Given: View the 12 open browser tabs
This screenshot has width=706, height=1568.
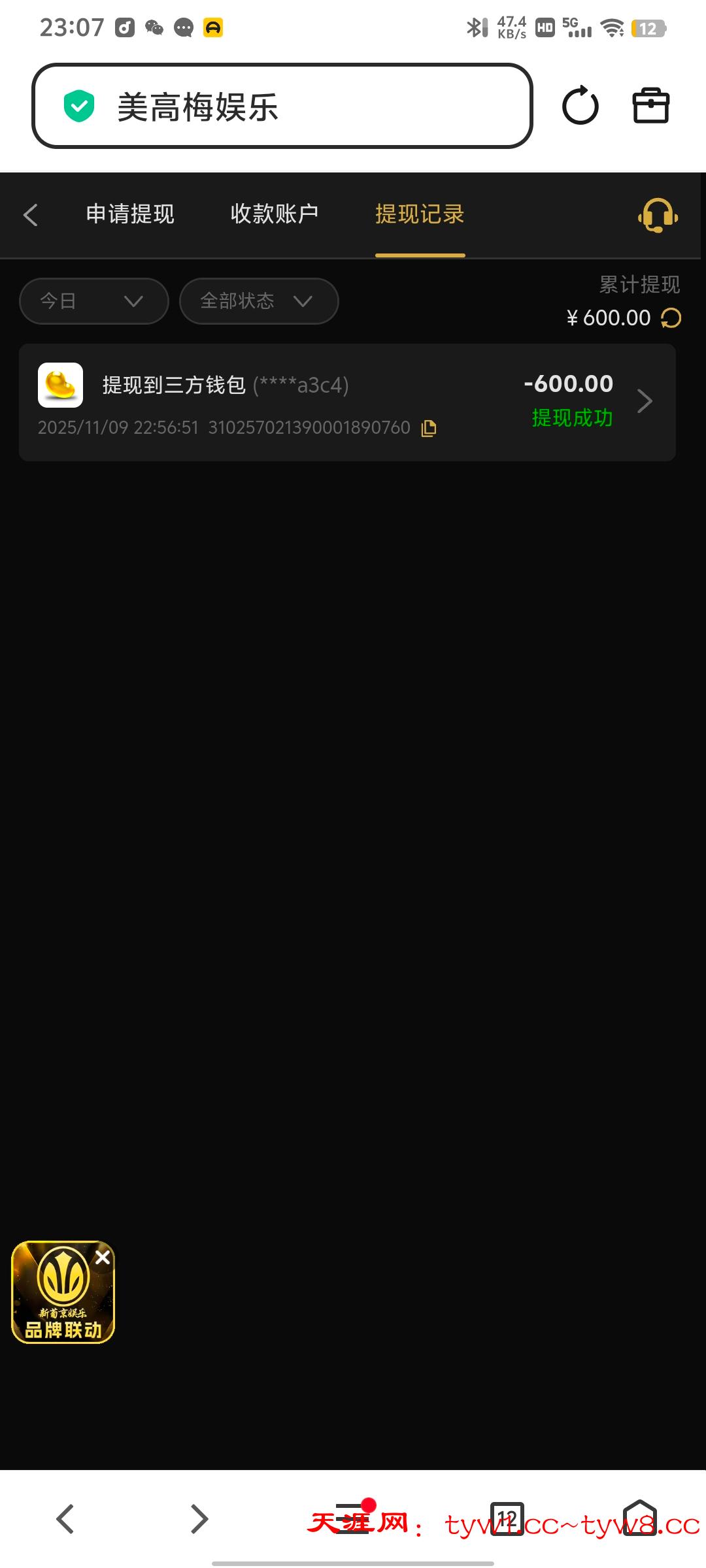Looking at the screenshot, I should pyautogui.click(x=507, y=1518).
